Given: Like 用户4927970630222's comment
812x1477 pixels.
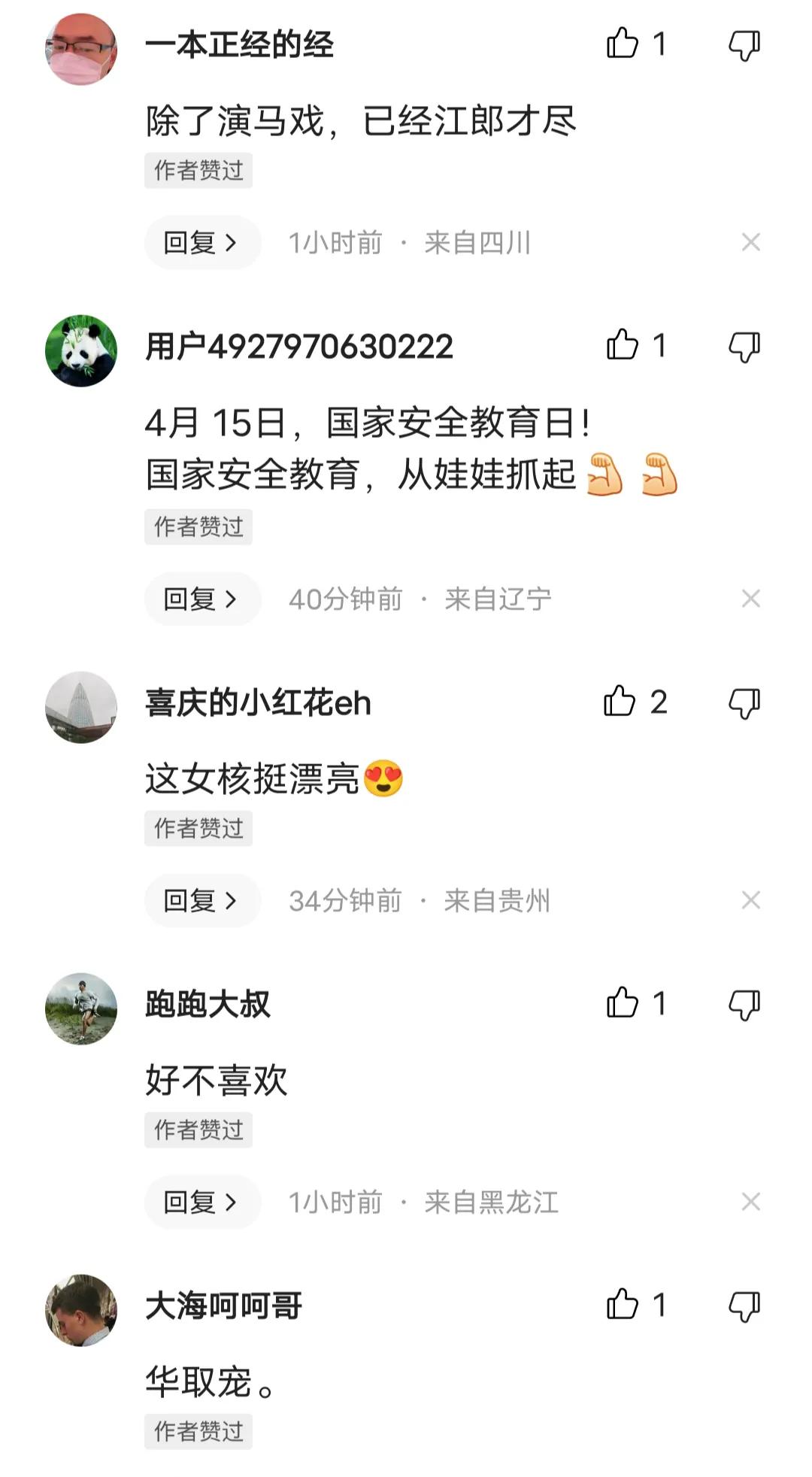Looking at the screenshot, I should [623, 345].
